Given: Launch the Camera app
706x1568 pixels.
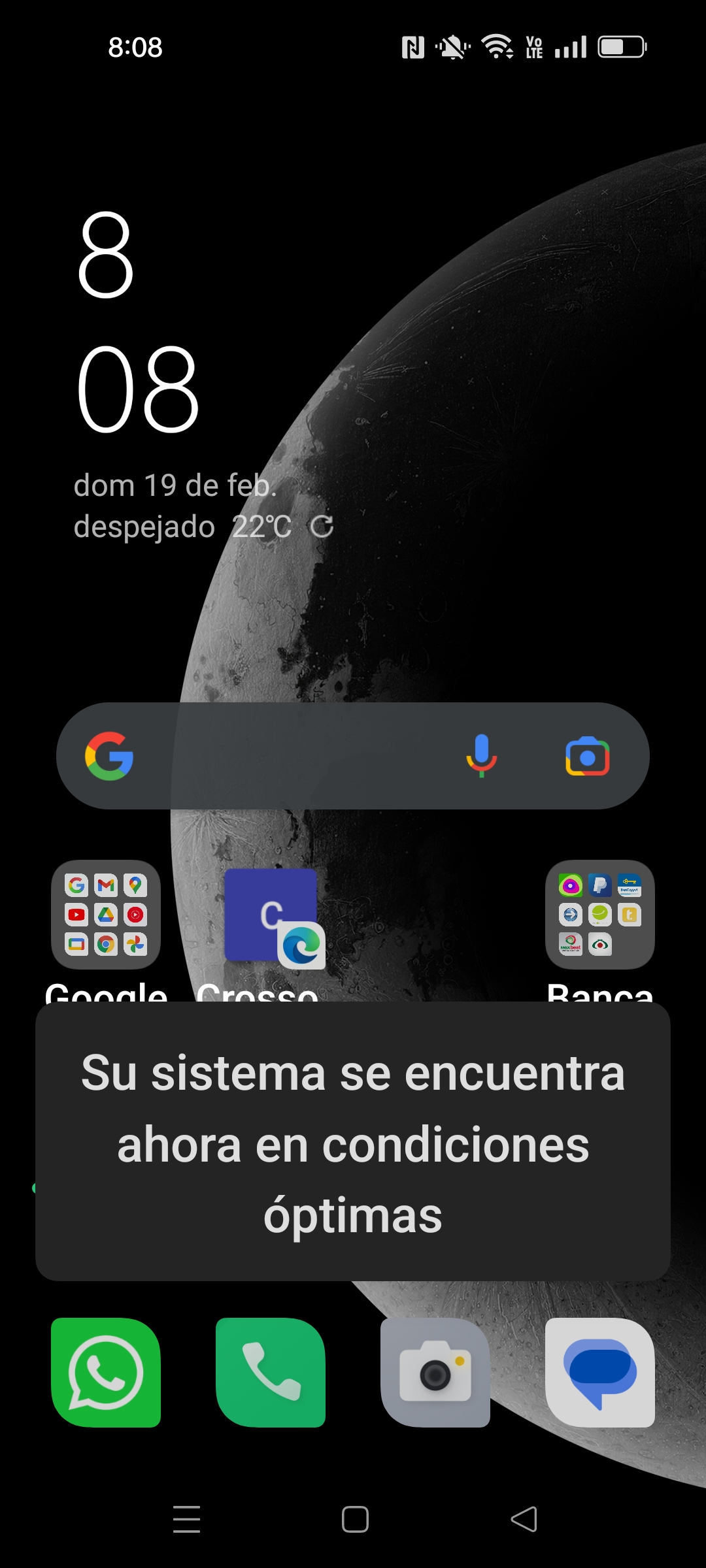Looking at the screenshot, I should coord(435,1372).
